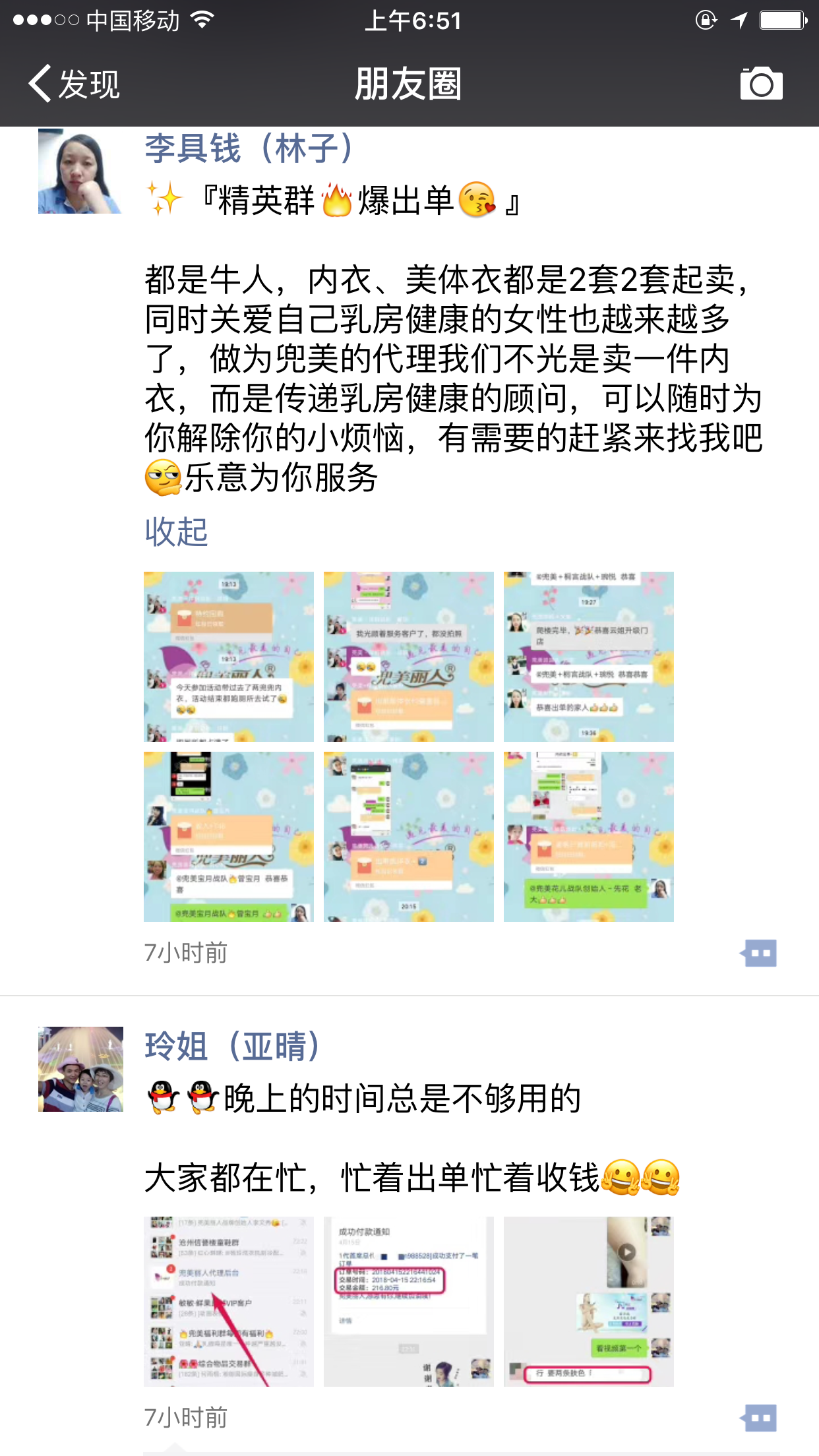Screen dimensions: 819x1456
Task: Open the first photo in 李具钱's post
Action: [229, 656]
